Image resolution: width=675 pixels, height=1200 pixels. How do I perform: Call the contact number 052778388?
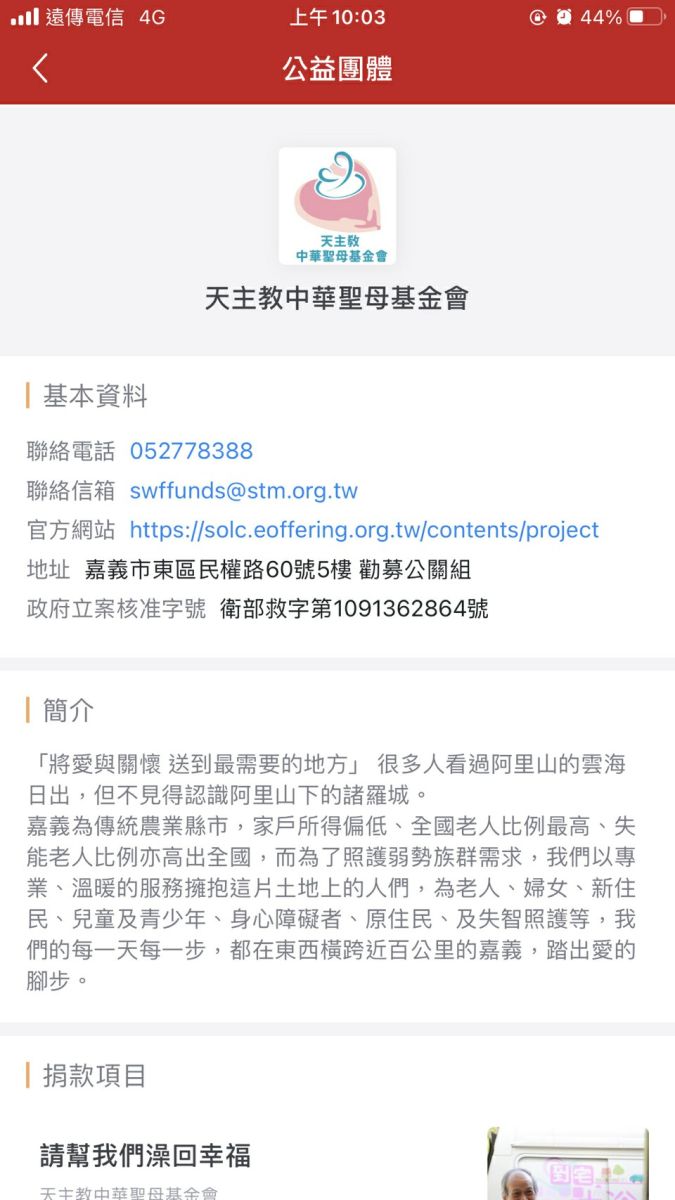tap(191, 451)
